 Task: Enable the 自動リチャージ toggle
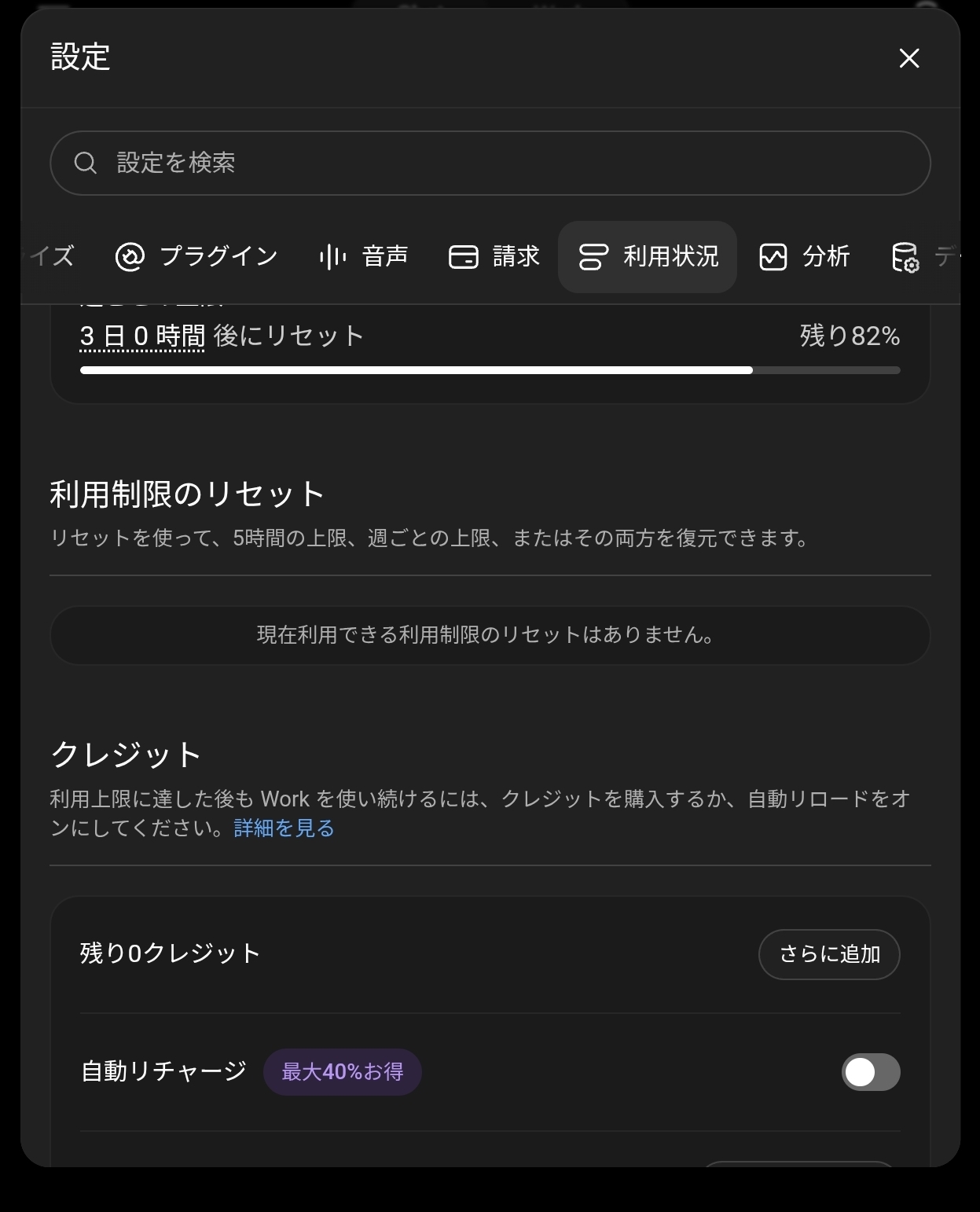871,1072
